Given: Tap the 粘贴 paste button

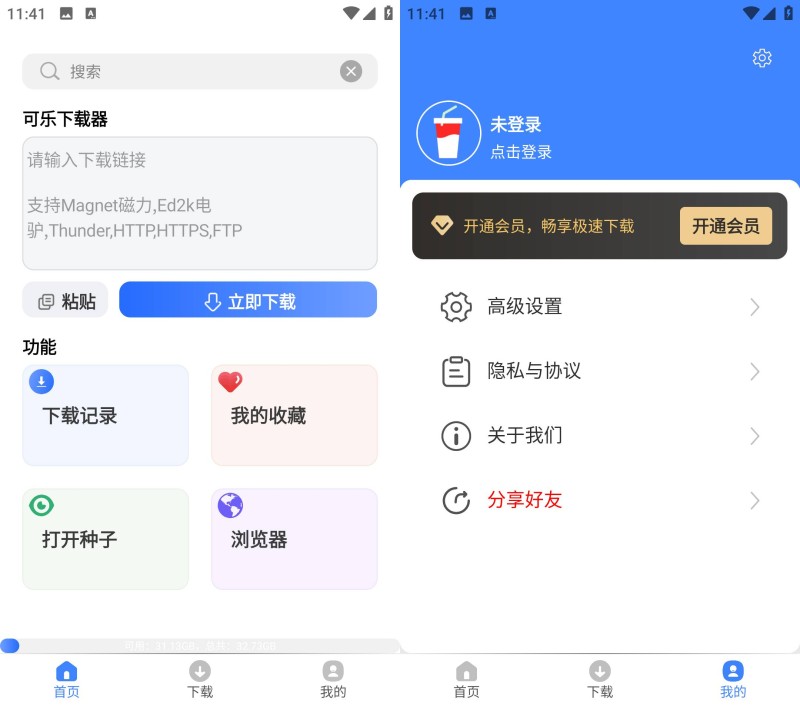Looking at the screenshot, I should click(x=66, y=300).
